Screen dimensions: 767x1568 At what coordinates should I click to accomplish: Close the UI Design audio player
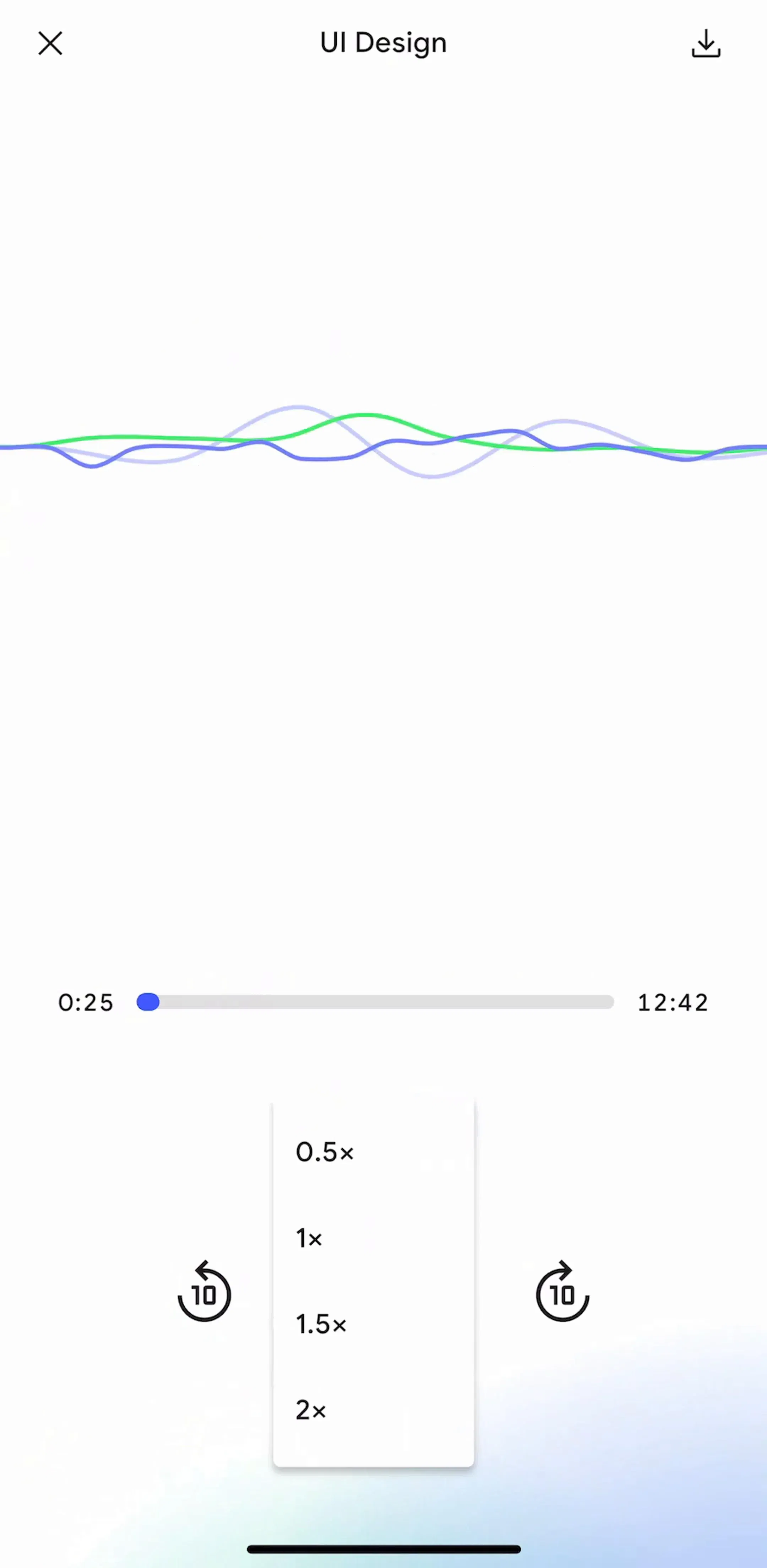pos(50,43)
